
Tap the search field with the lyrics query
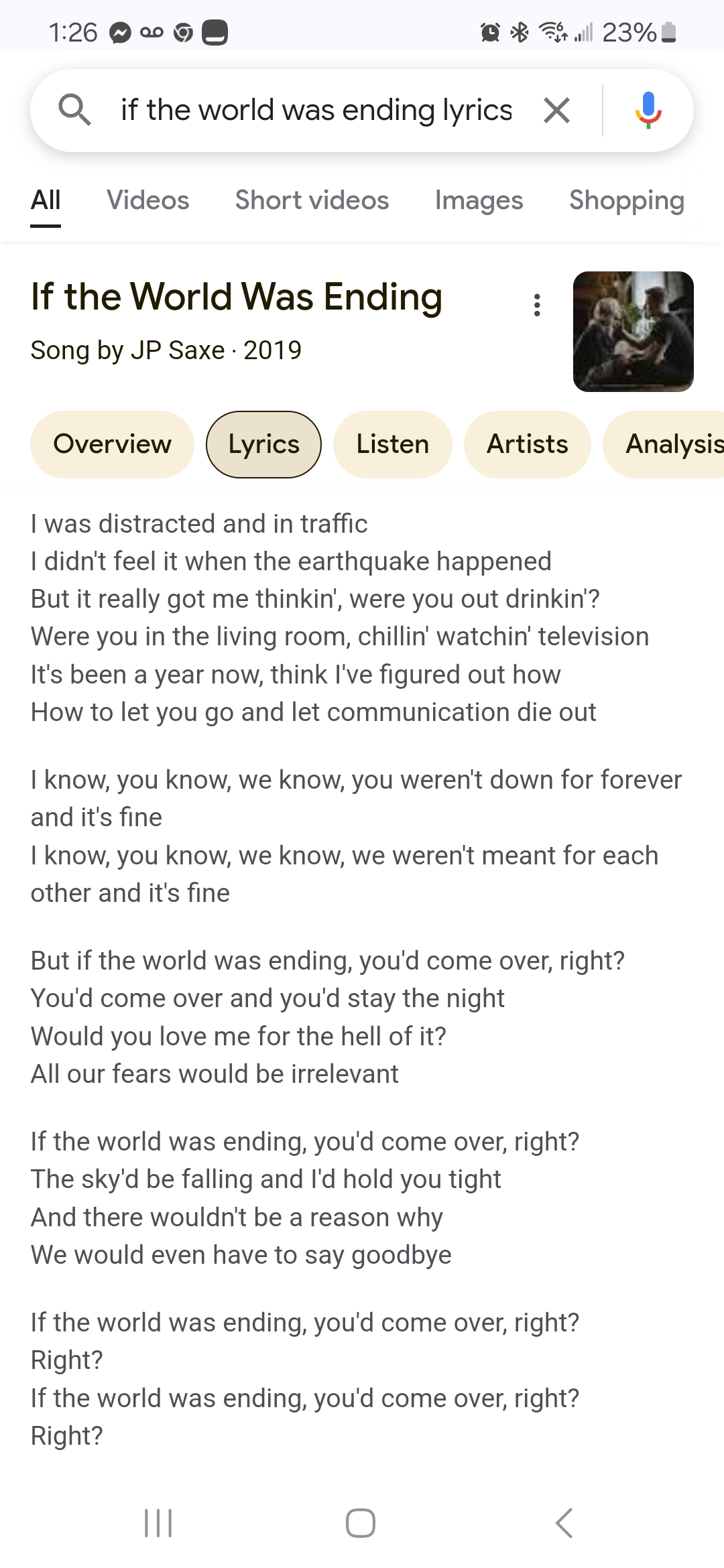[x=315, y=111]
